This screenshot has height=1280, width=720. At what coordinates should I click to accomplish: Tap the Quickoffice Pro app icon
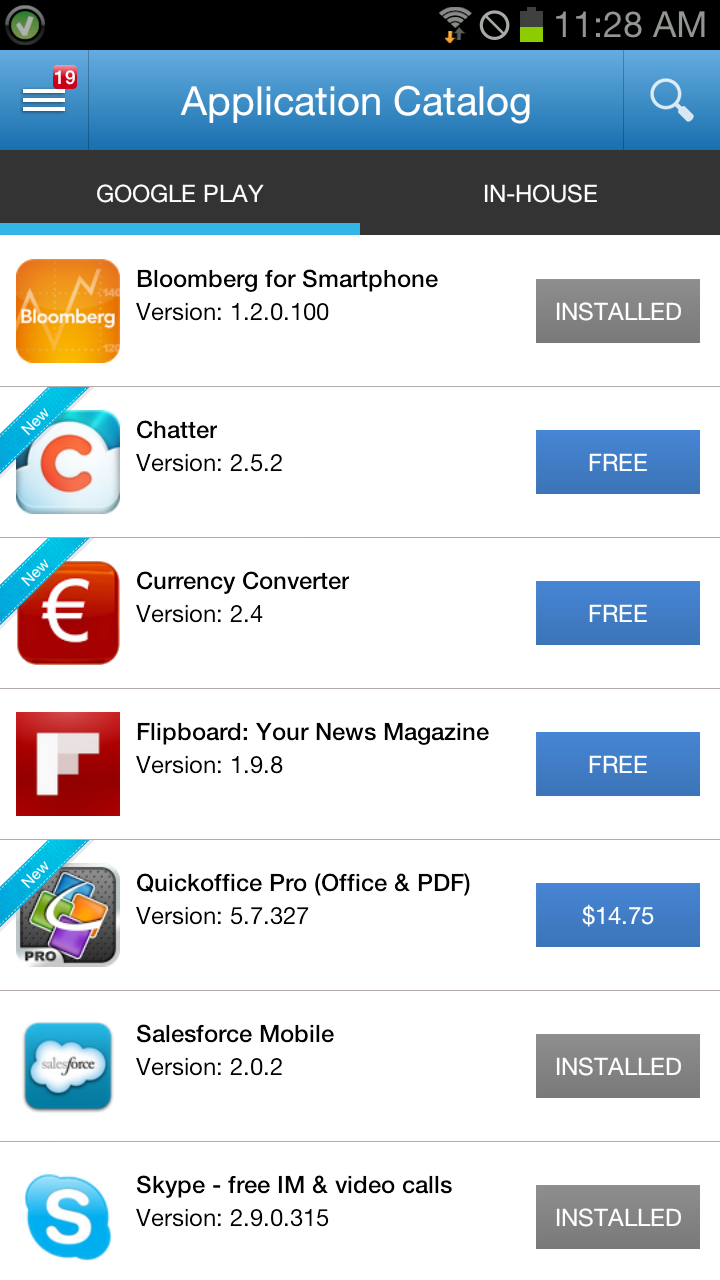67,915
